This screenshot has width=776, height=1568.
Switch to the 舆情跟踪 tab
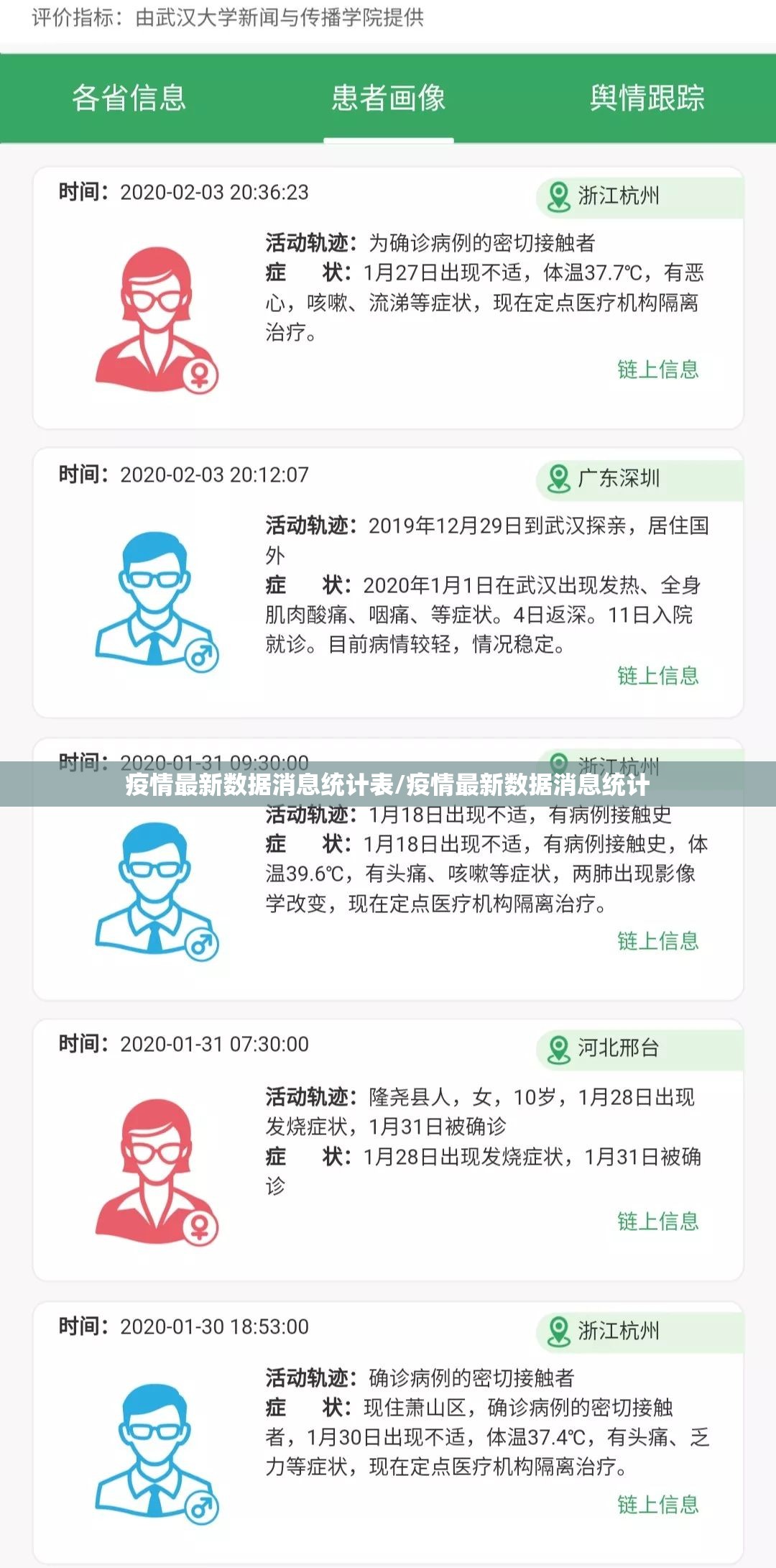coord(649,99)
